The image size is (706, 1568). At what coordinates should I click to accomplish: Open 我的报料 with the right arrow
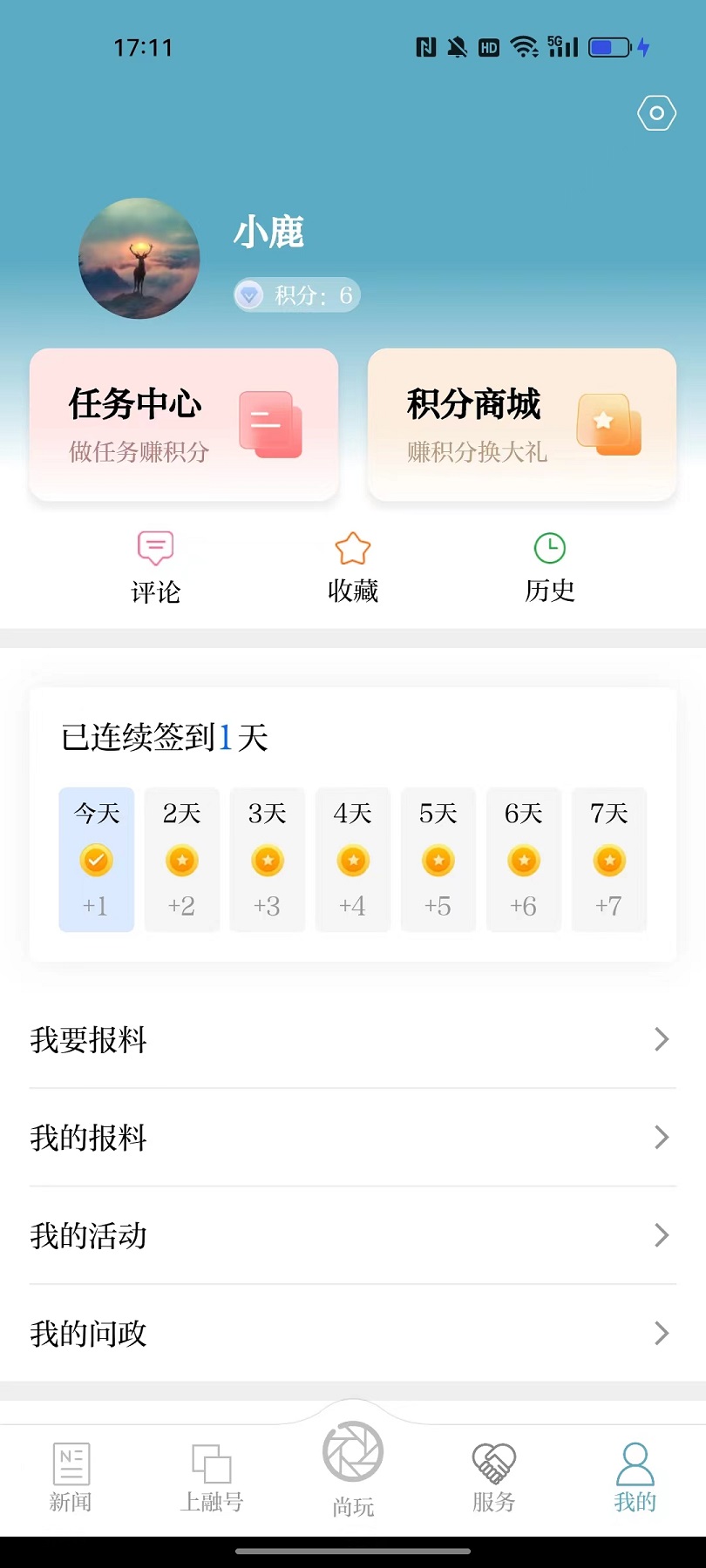point(660,1138)
